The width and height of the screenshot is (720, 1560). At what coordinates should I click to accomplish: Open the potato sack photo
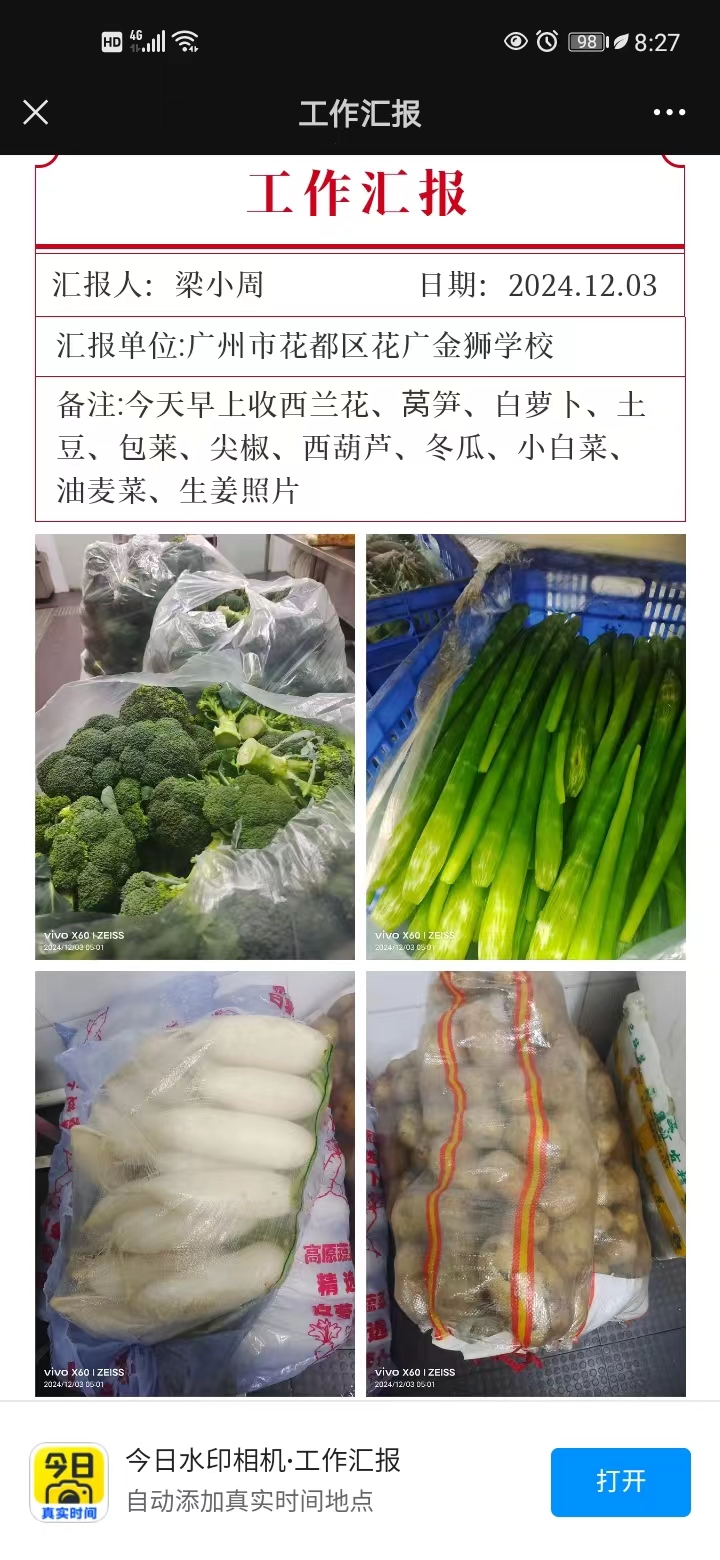click(525, 1183)
